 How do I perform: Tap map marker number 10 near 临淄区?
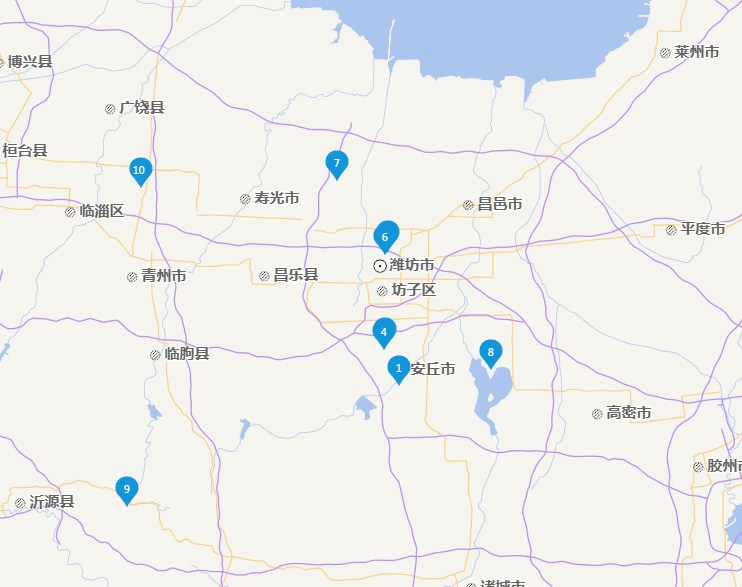[140, 170]
